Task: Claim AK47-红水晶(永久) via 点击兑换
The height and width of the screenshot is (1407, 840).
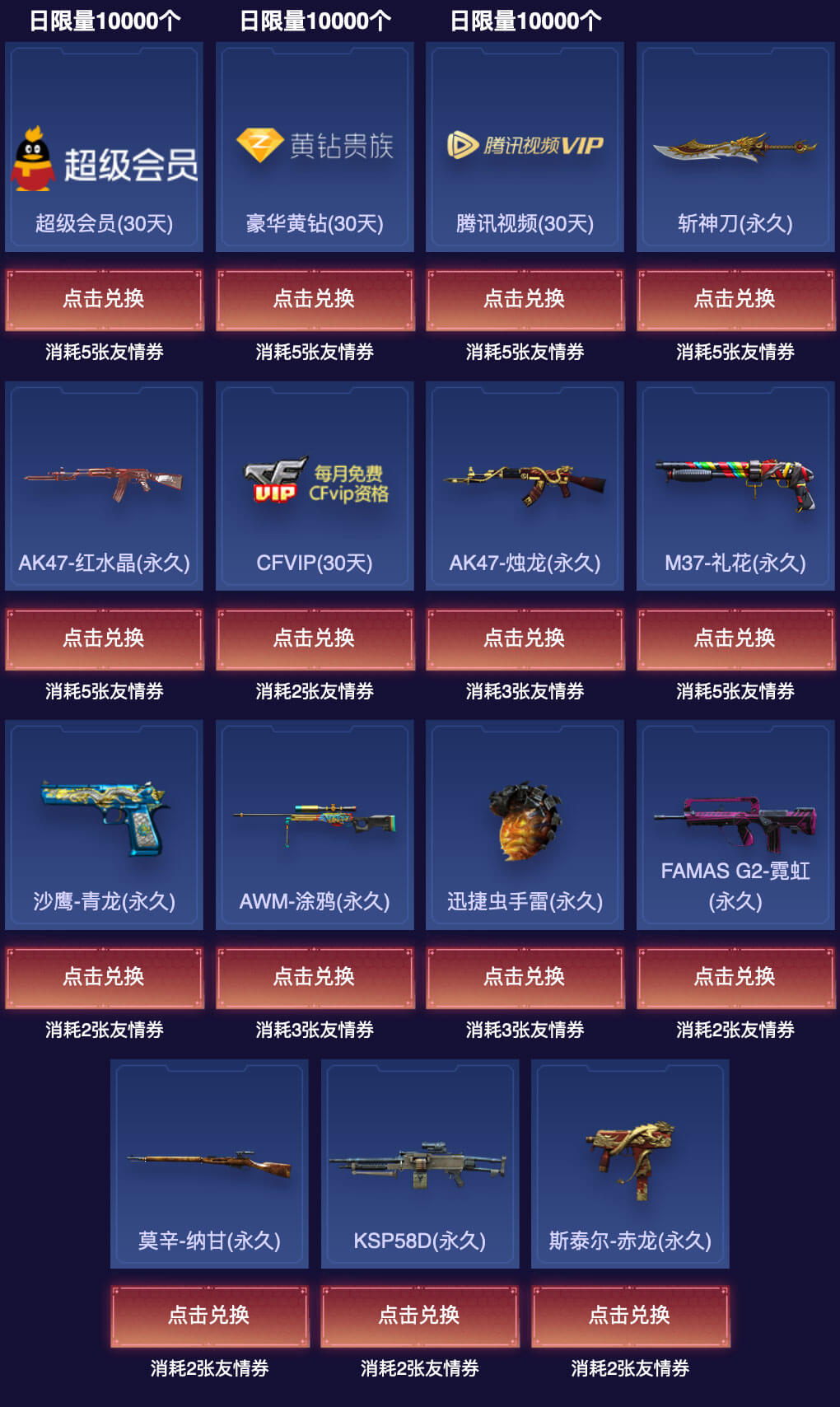Action: [105, 638]
